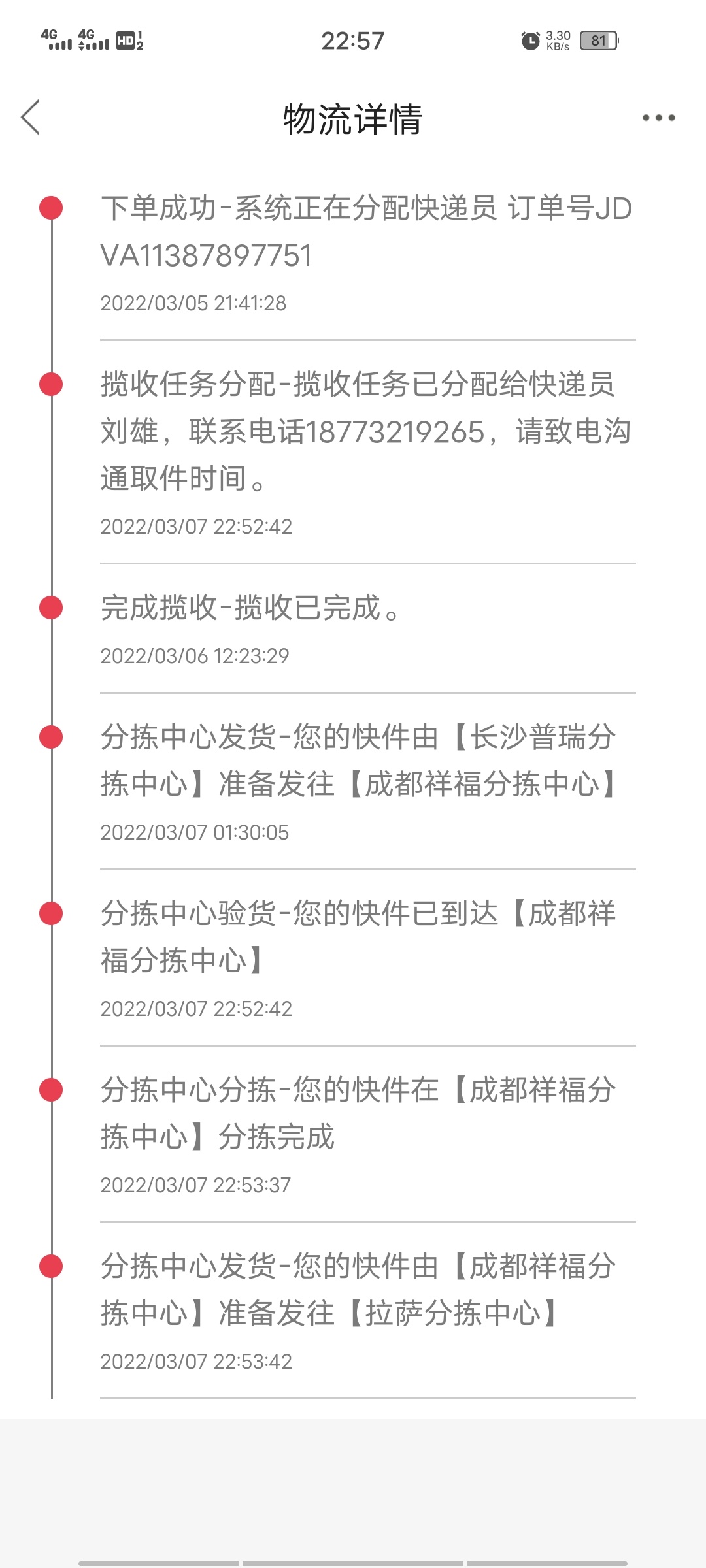This screenshot has height=1568, width=706.
Task: Go back from the 物流详情 page
Action: [x=31, y=118]
